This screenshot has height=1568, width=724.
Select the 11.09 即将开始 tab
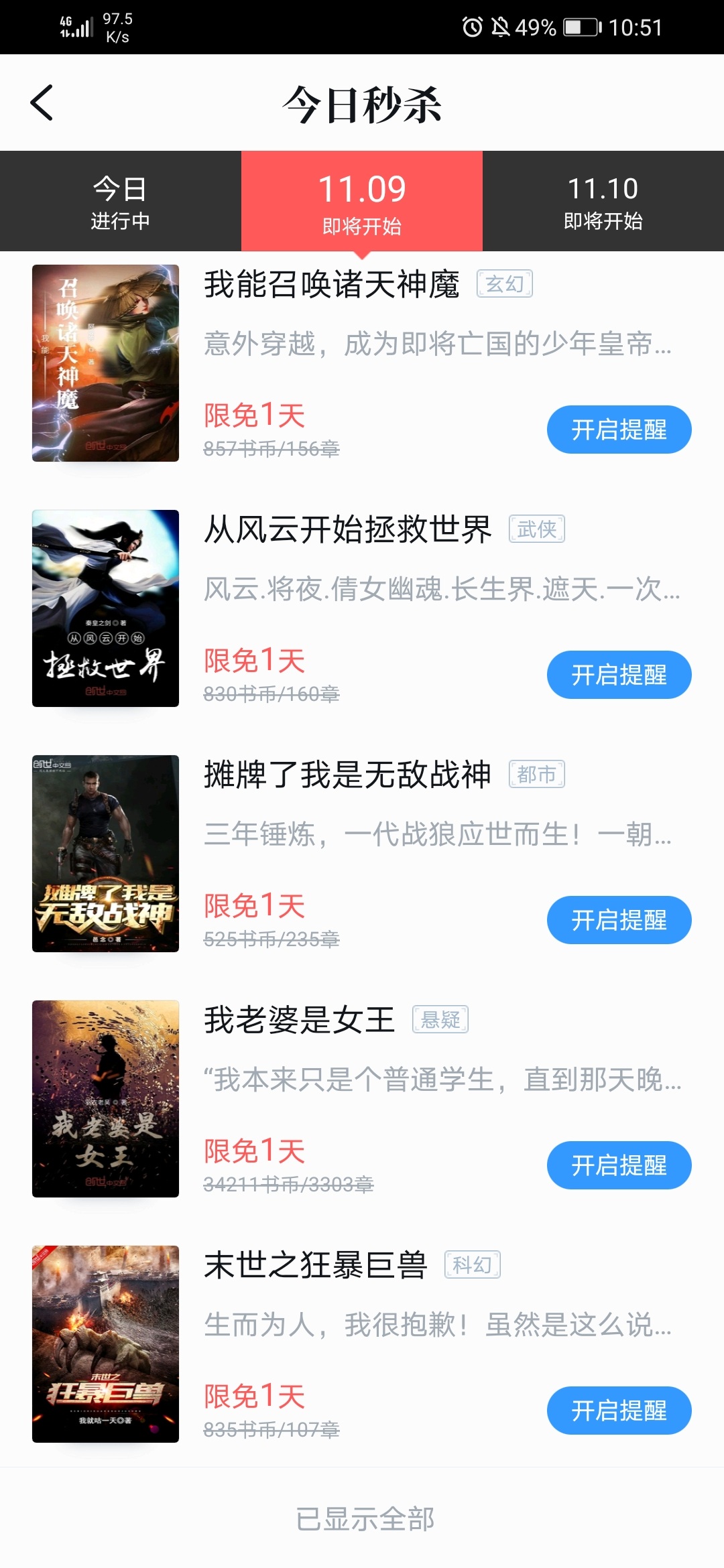pyautogui.click(x=362, y=201)
